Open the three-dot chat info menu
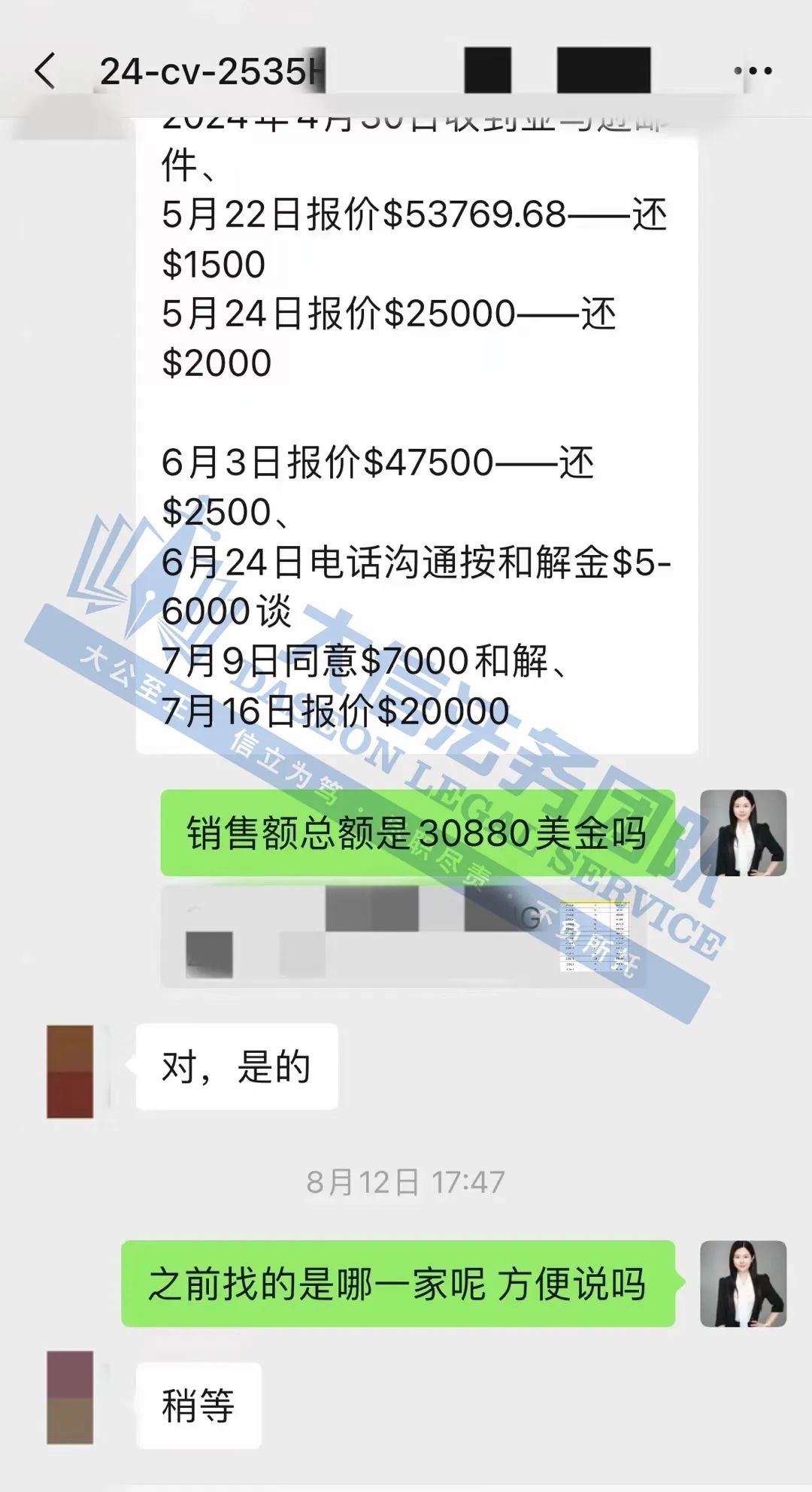Image resolution: width=812 pixels, height=1492 pixels. tap(753, 71)
